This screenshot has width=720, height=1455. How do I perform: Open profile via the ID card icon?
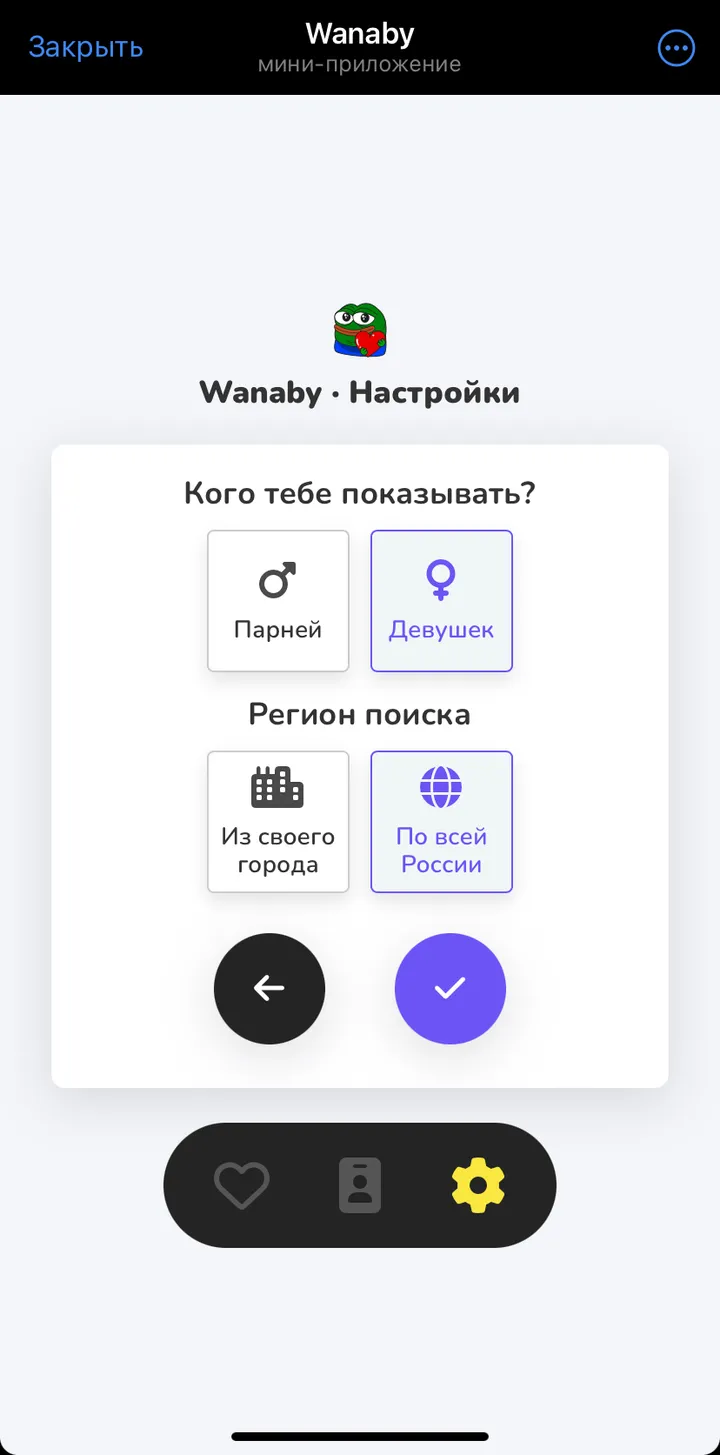pyautogui.click(x=359, y=1185)
